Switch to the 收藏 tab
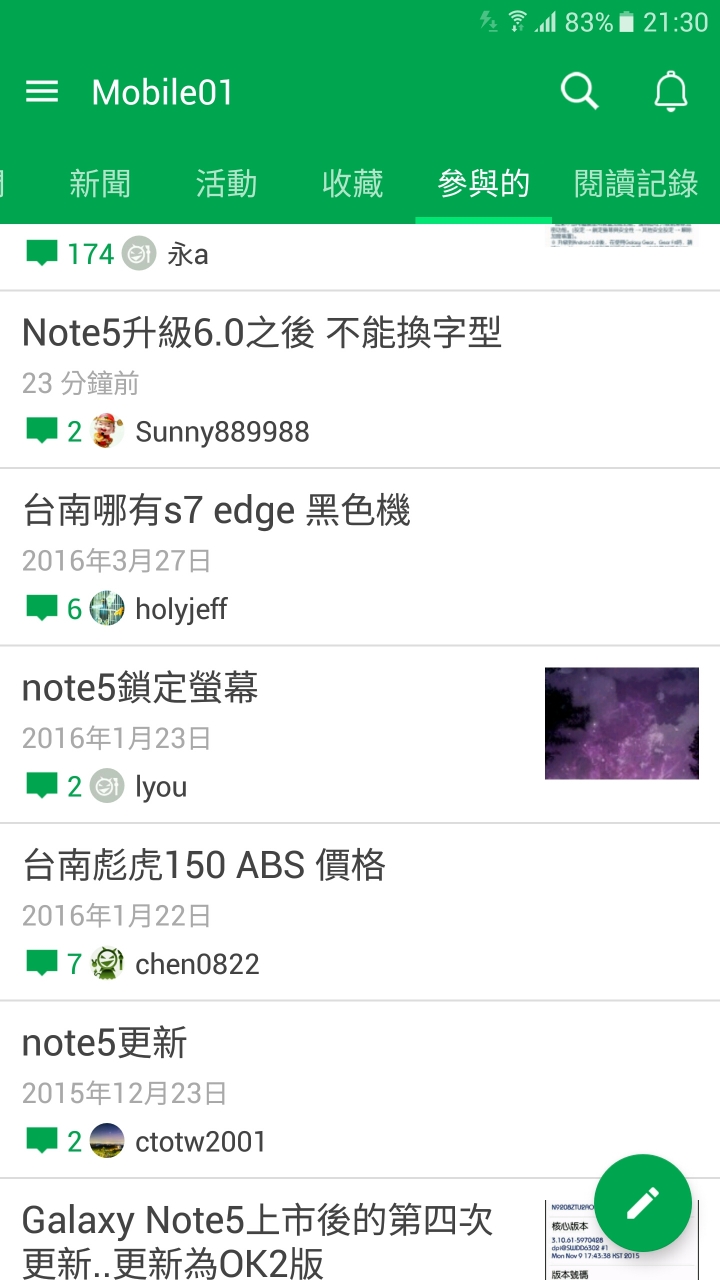This screenshot has height=1280, width=720. 353,184
